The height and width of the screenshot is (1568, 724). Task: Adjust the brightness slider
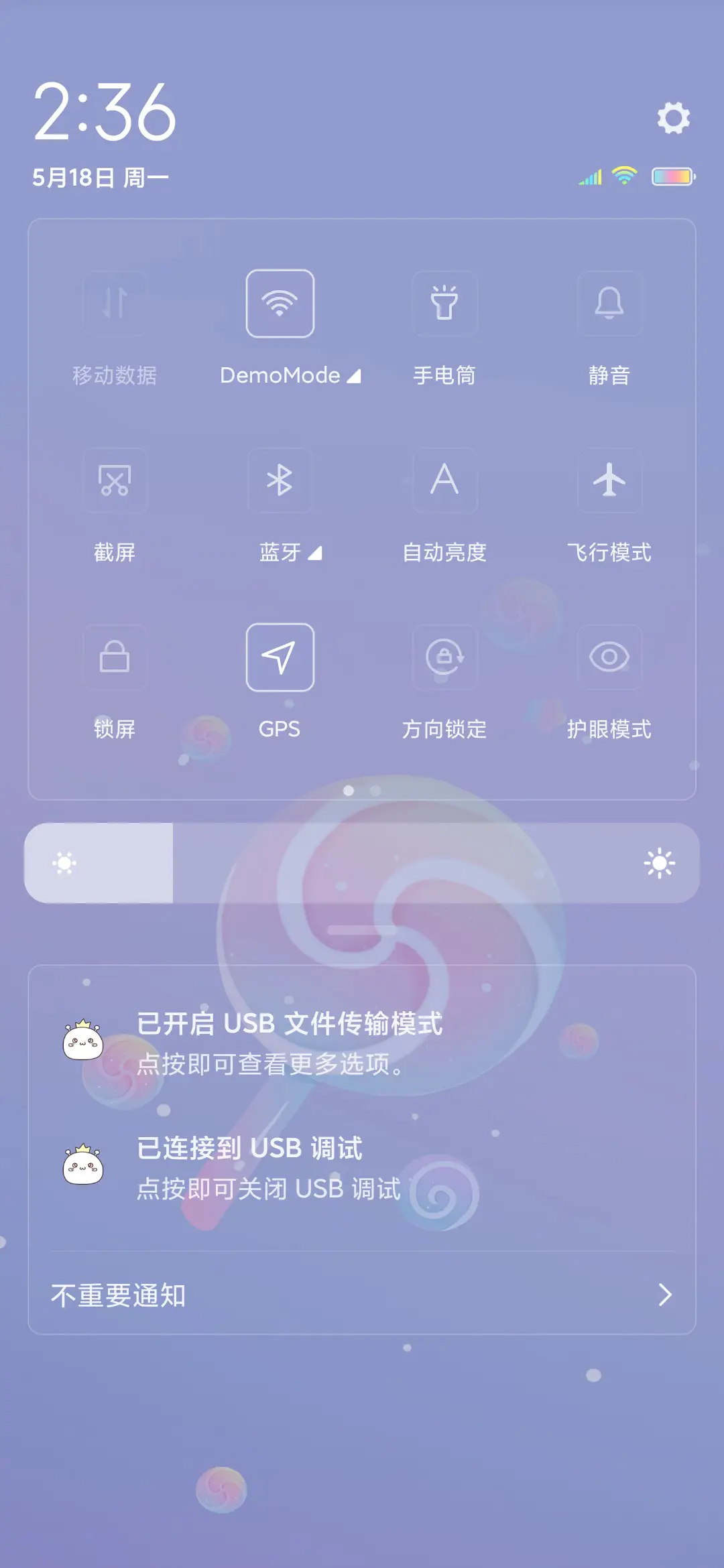coord(362,863)
